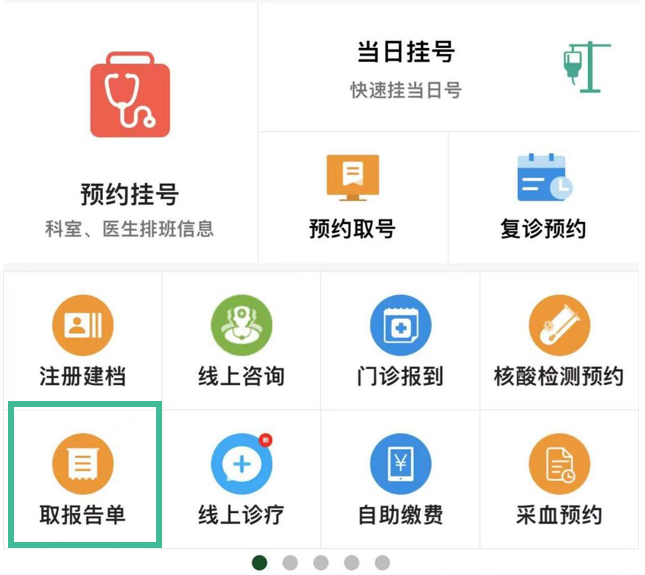Book 核酸检测预约 nucleic acid test
This screenshot has width=645, height=575.
pos(559,342)
